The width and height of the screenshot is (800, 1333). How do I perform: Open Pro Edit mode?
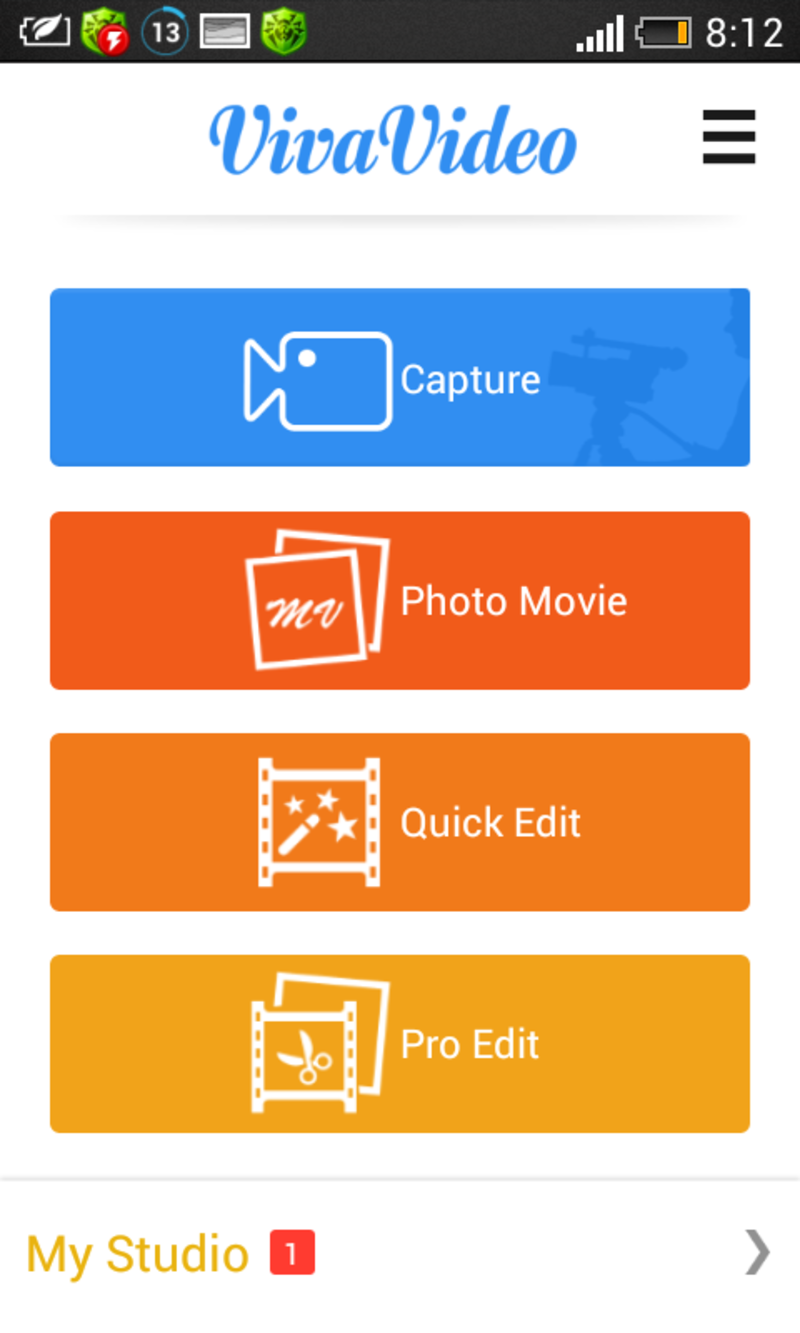pyautogui.click(x=400, y=1043)
